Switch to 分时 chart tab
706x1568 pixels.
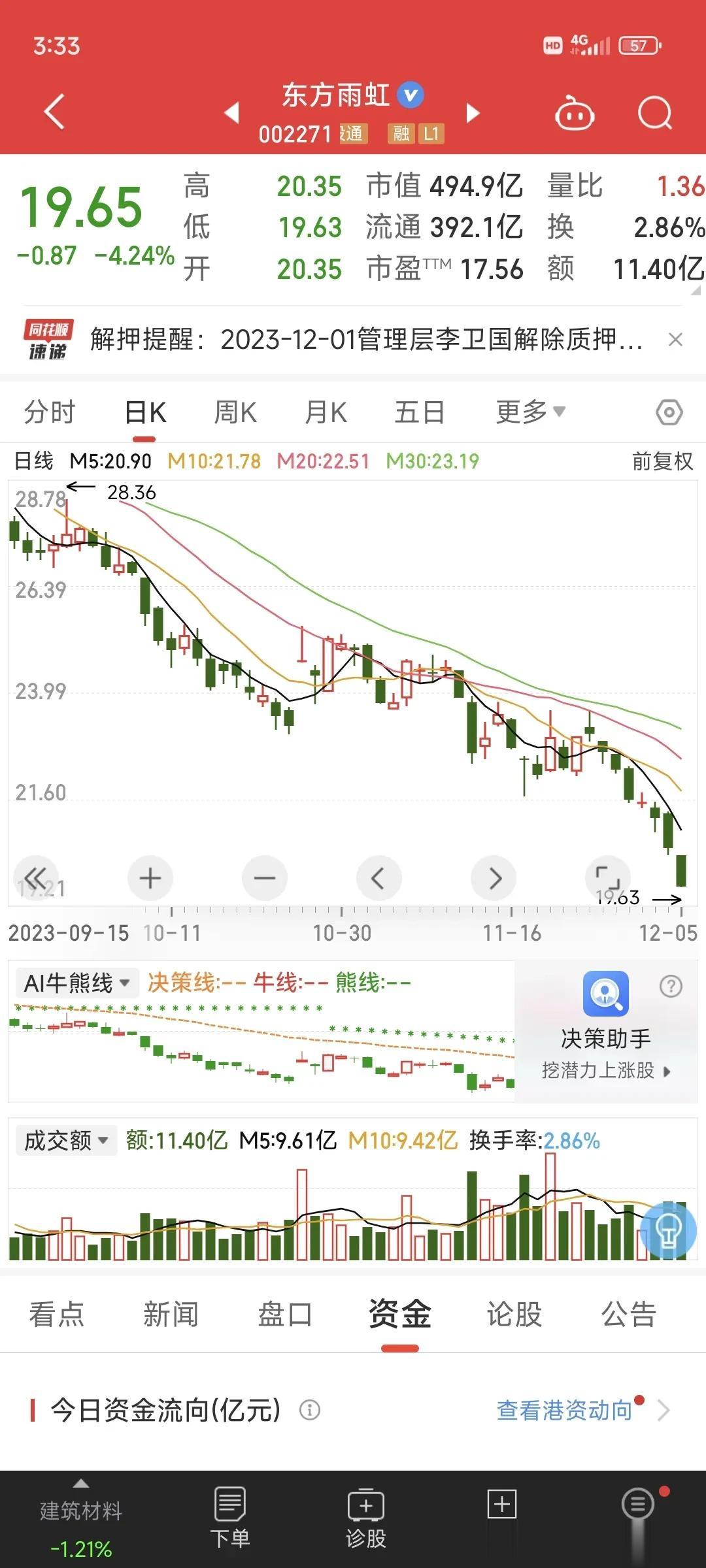click(x=50, y=412)
